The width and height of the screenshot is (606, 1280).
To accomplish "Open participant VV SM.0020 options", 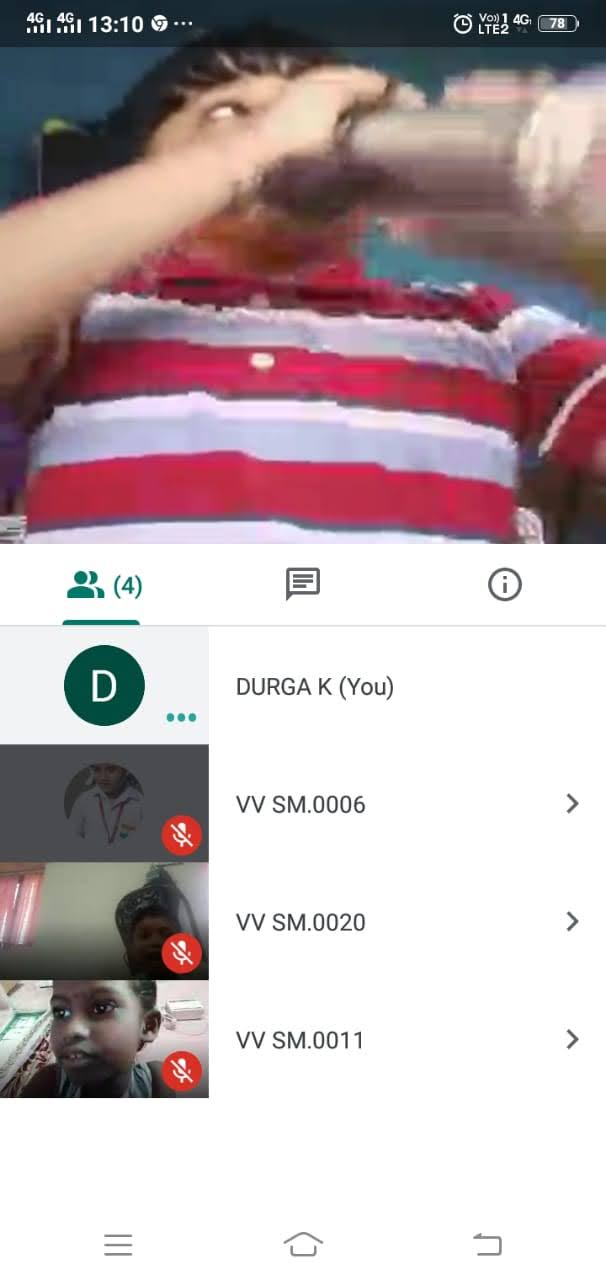I will (303, 921).
